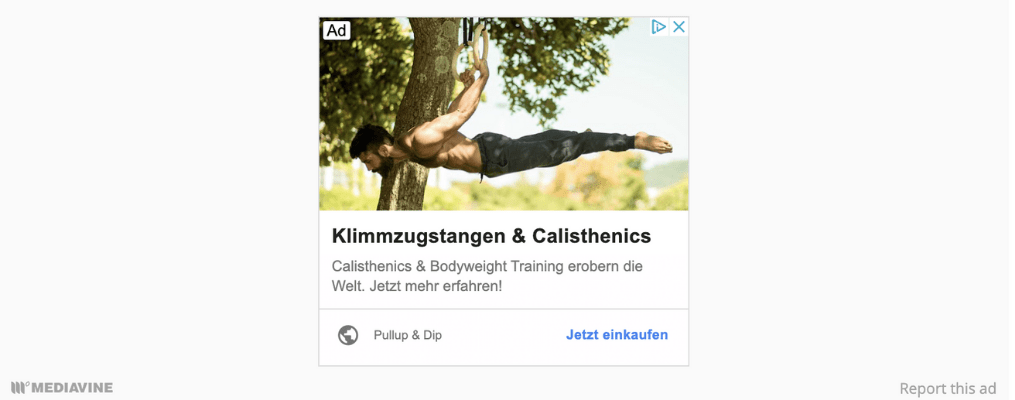This screenshot has width=1015, height=400.
Task: Open the AdChoices info icon
Action: point(659,27)
